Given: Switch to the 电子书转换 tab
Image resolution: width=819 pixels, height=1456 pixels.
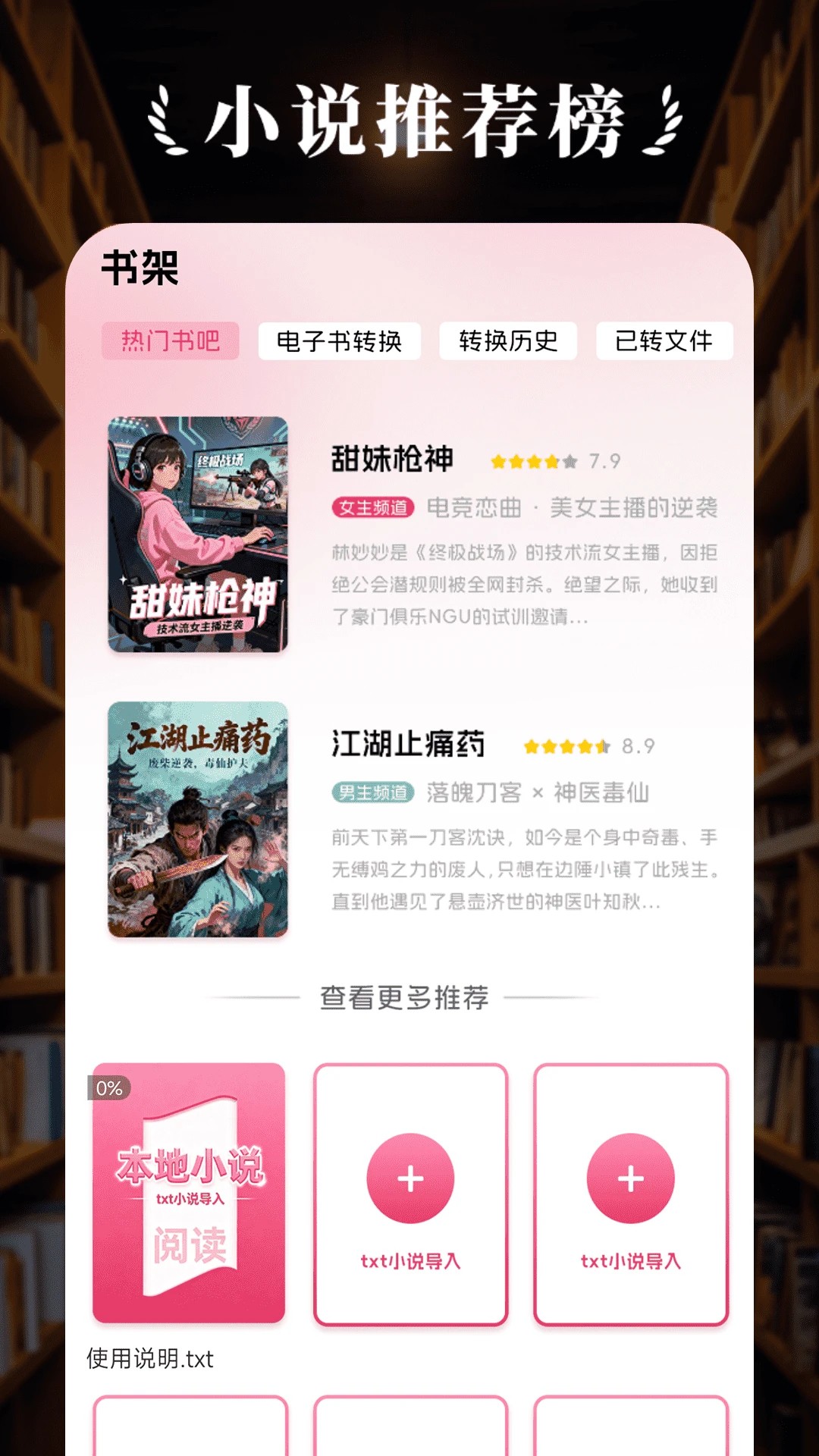Looking at the screenshot, I should coord(339,342).
